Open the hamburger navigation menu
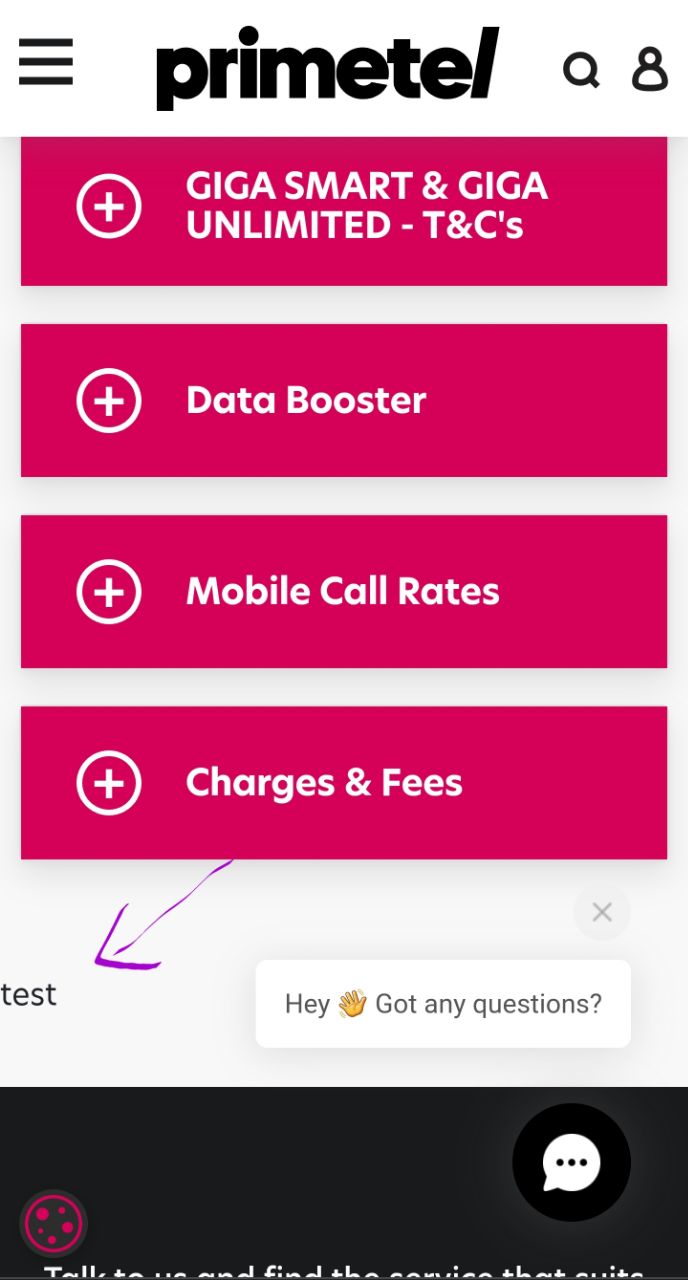Viewport: 688px width, 1280px height. 46,62
